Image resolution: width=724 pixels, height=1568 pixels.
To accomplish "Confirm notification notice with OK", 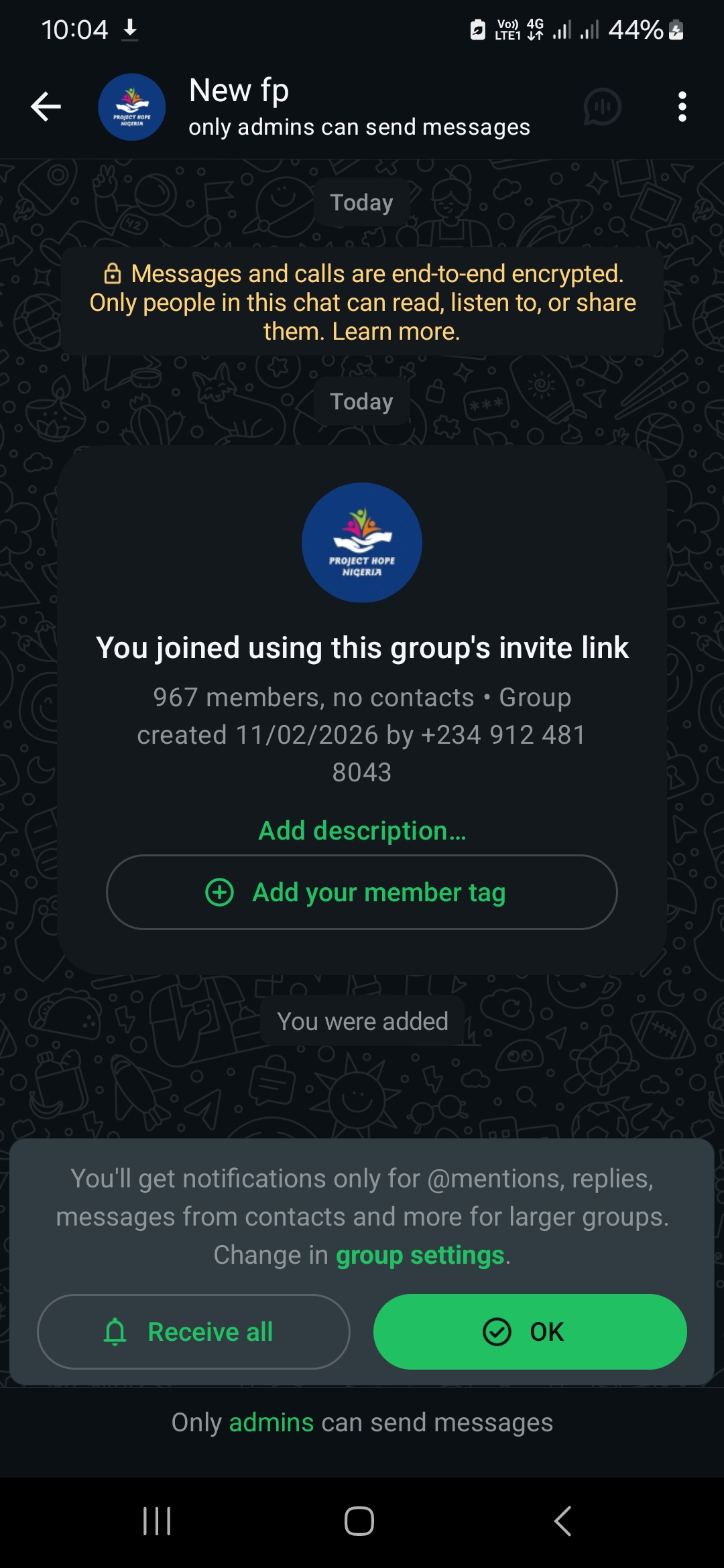I will [x=530, y=1331].
